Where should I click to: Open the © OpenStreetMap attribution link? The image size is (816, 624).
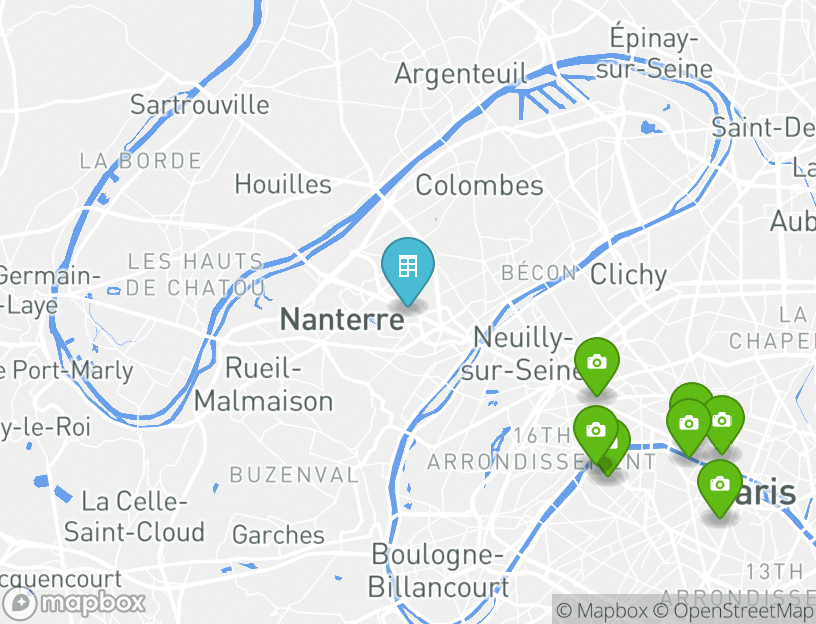[734, 610]
